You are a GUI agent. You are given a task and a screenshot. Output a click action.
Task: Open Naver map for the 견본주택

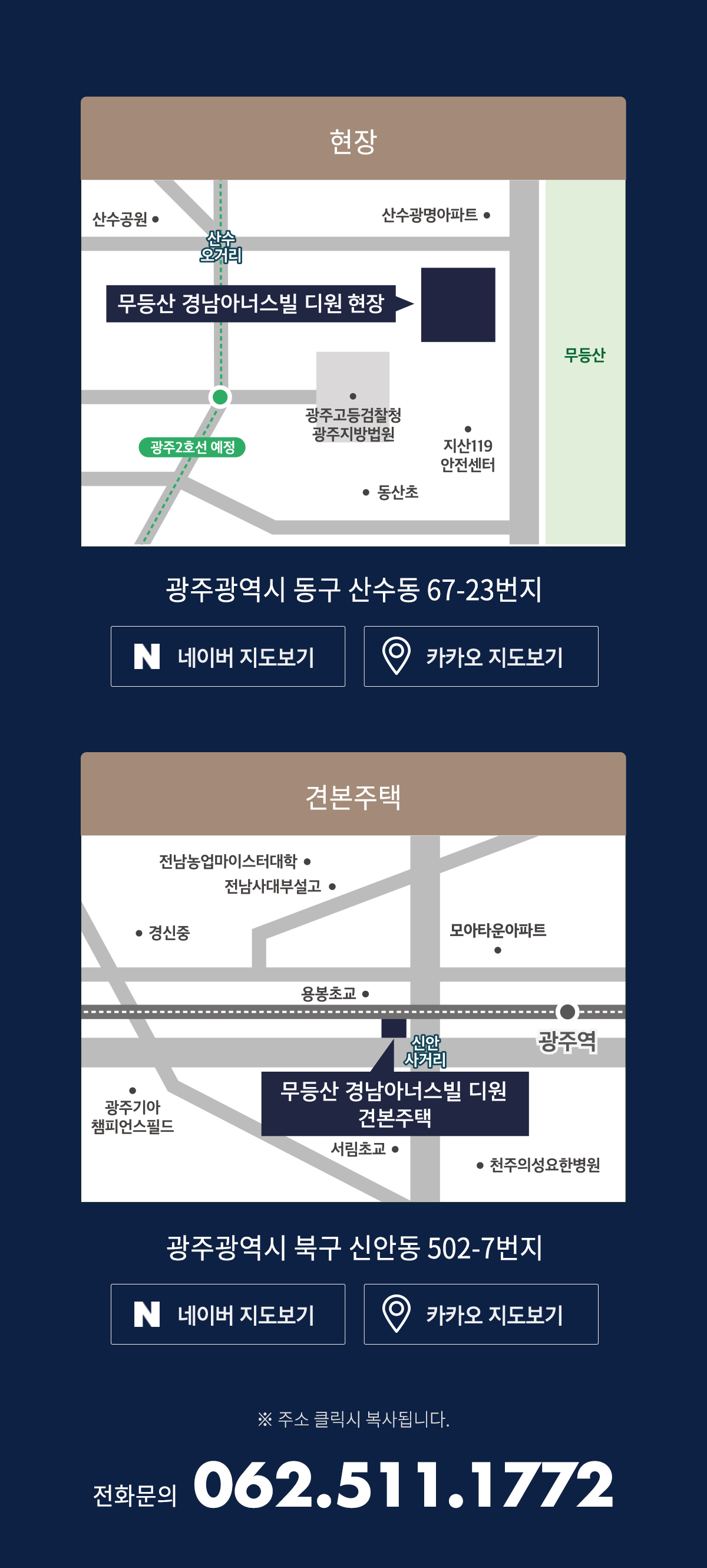point(227,1314)
